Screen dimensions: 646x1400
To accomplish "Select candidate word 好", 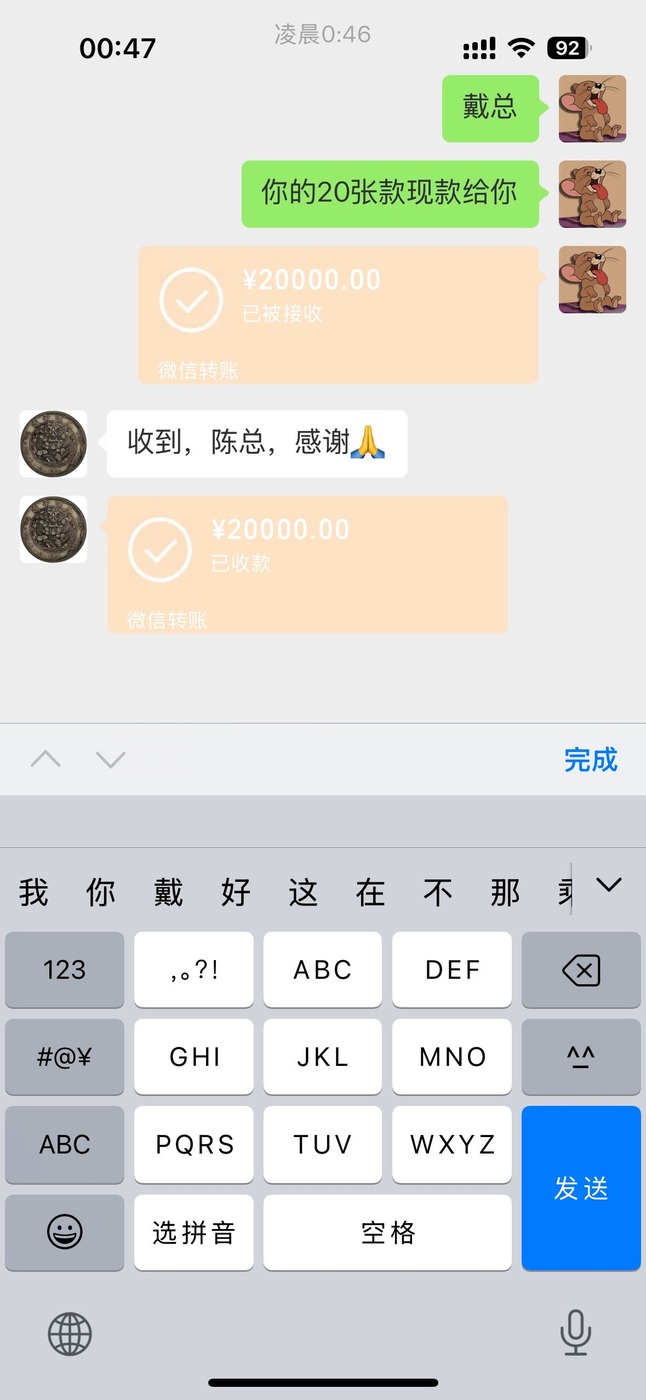I will (x=235, y=892).
